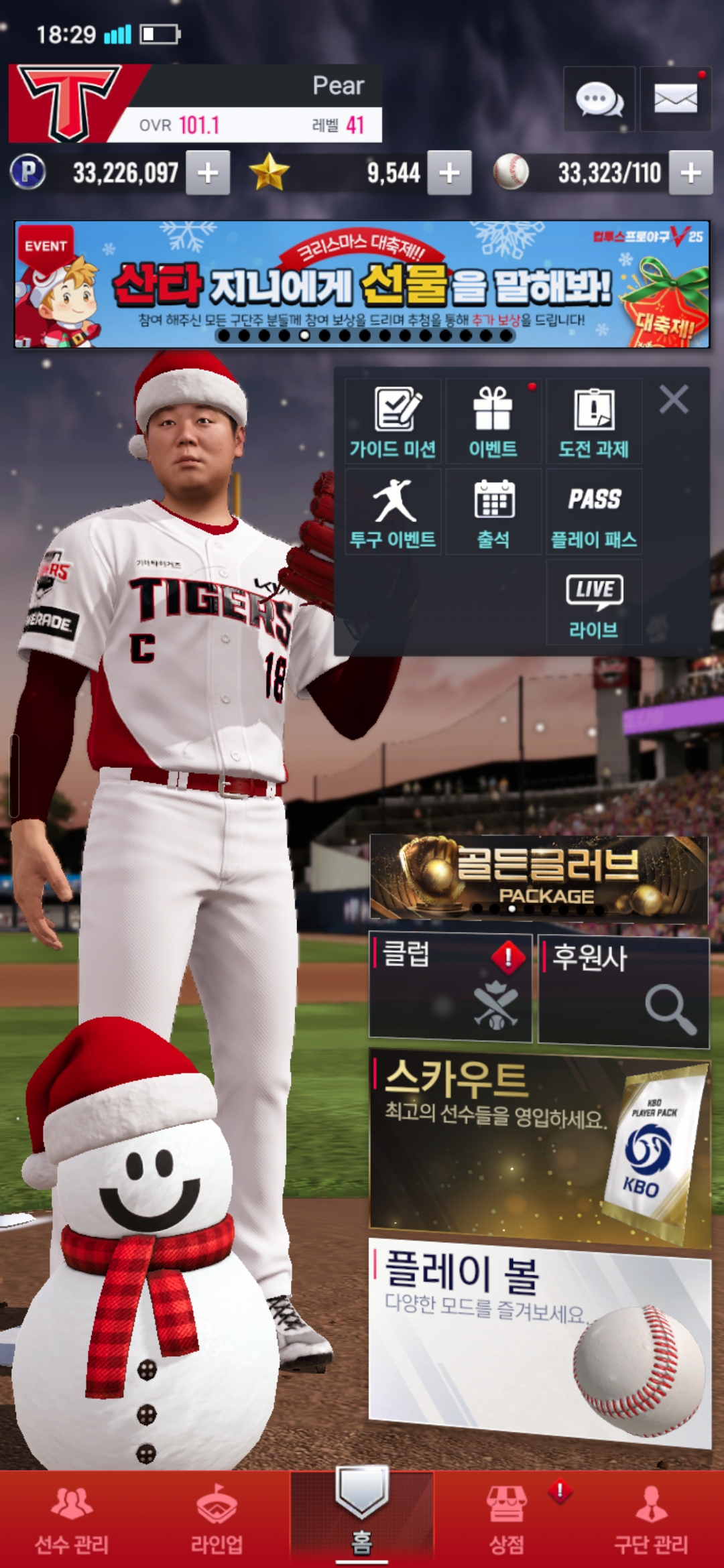The image size is (724, 1568).
Task: Open the mailbox envelope icon
Action: point(675,99)
